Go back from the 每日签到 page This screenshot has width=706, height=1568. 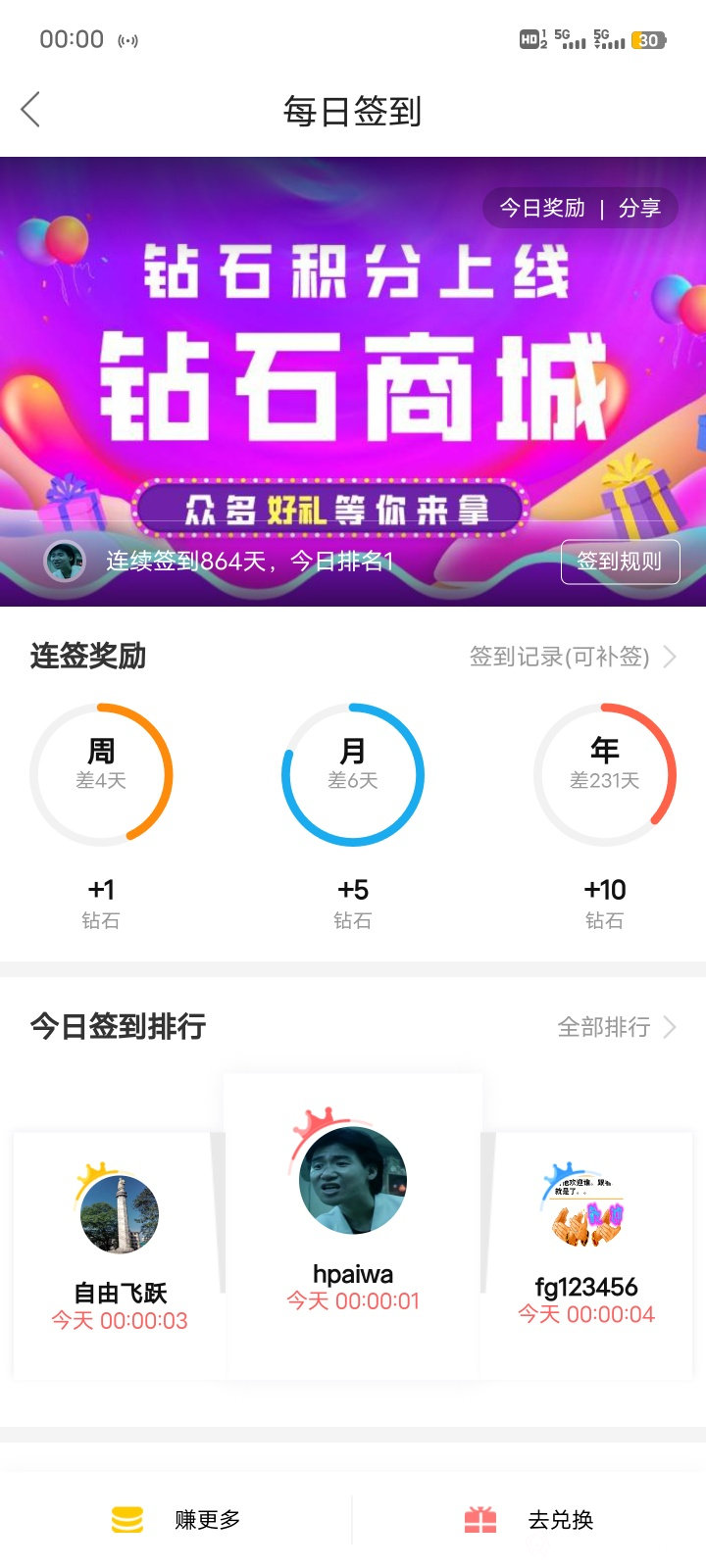(31, 110)
